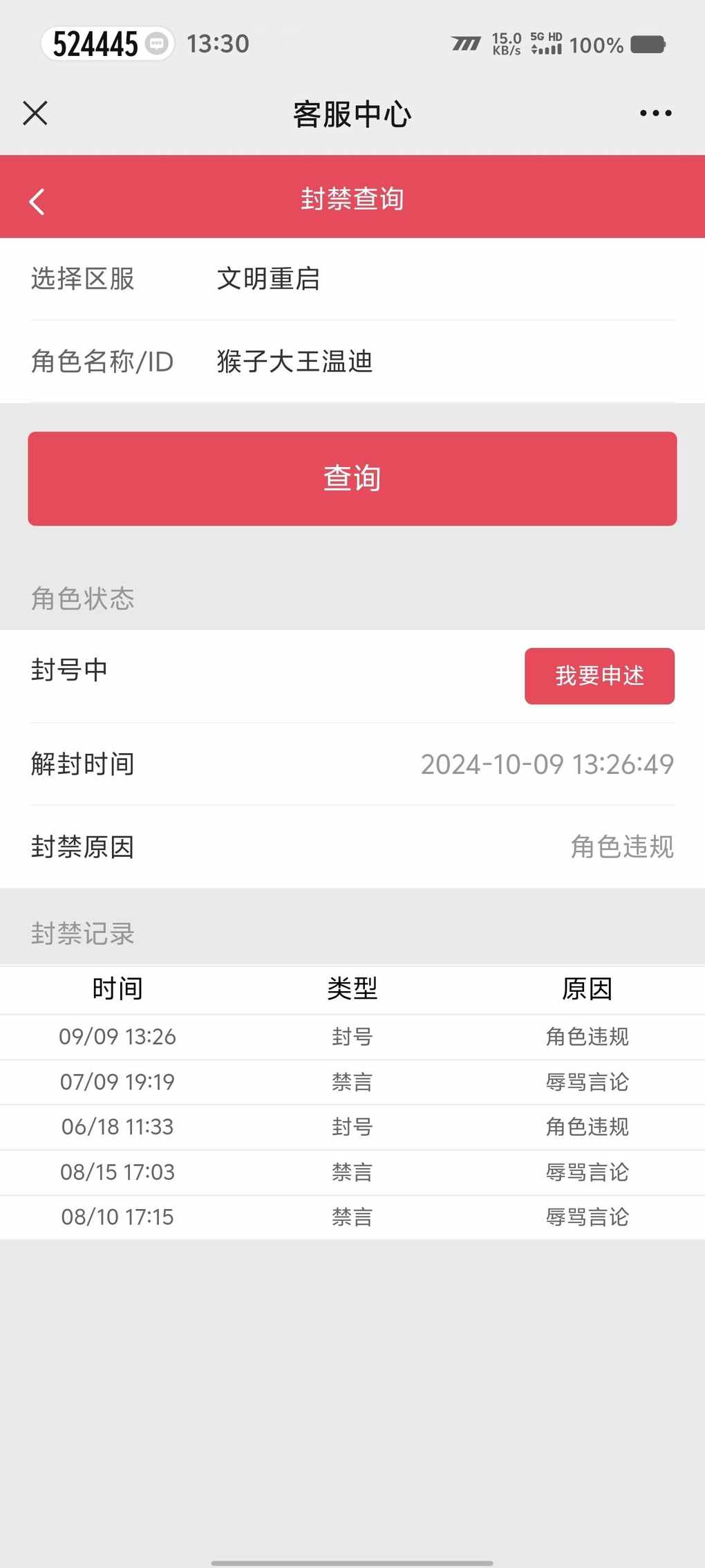This screenshot has width=705, height=1568.
Task: Close the 客服中心 page
Action: point(35,113)
